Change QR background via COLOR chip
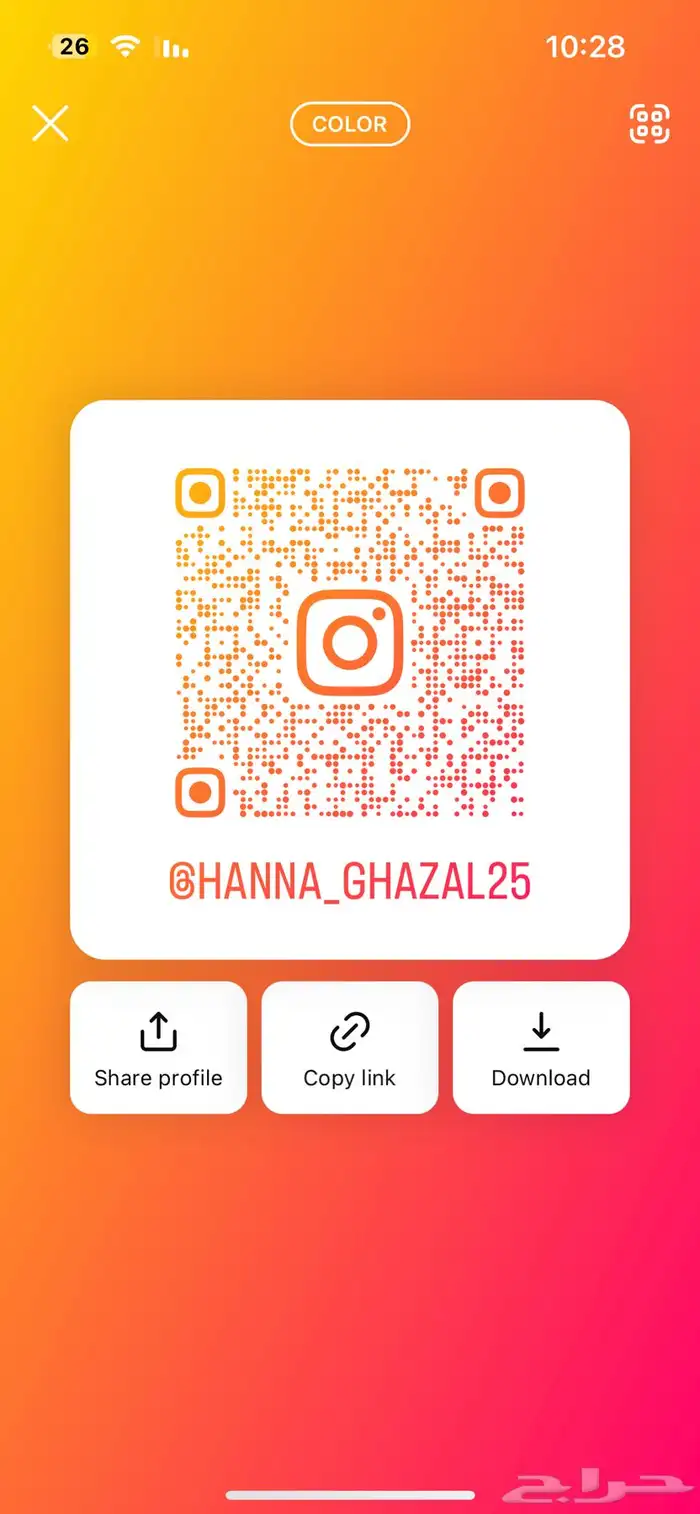Image resolution: width=700 pixels, height=1514 pixels. 350,125
